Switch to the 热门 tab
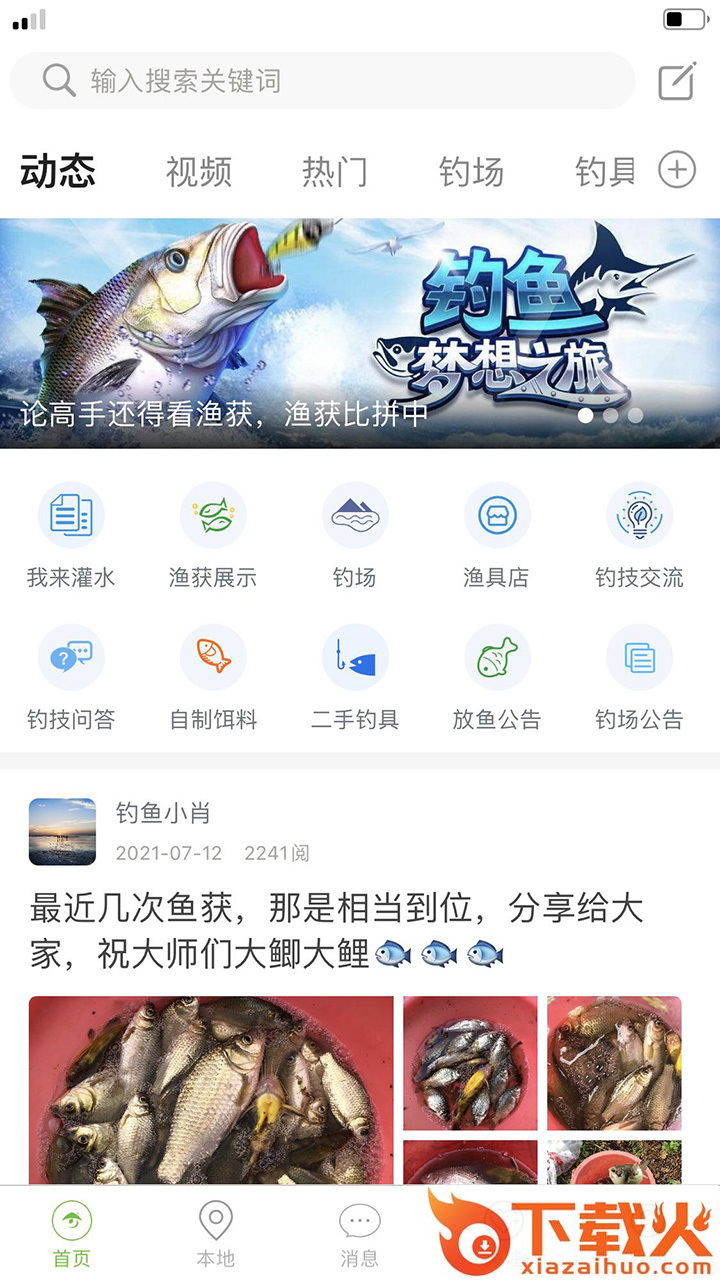This screenshot has height=1280, width=720. (x=335, y=172)
